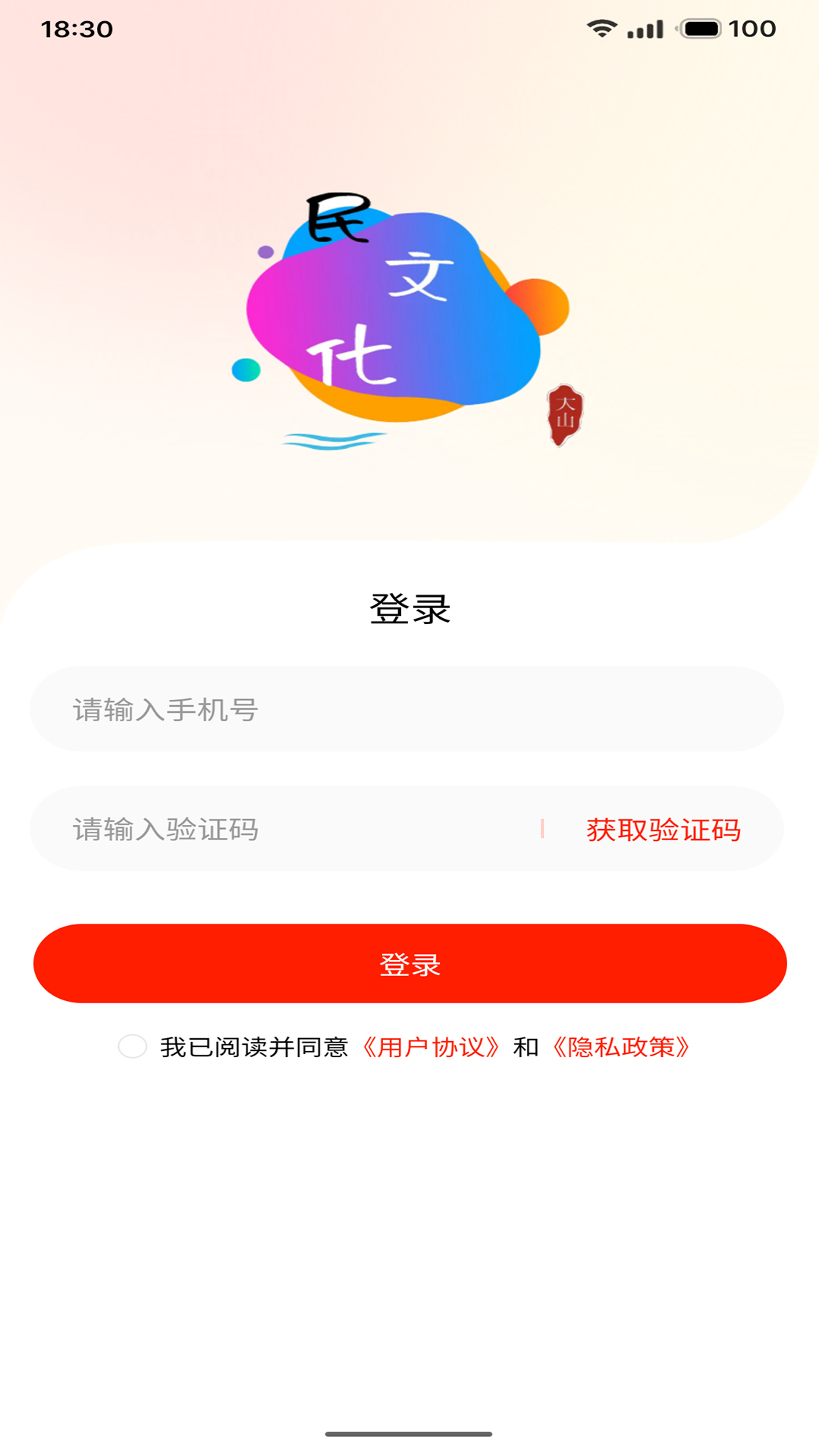The height and width of the screenshot is (1456, 819).
Task: Click the teal dot beside the logo
Action: point(247,369)
